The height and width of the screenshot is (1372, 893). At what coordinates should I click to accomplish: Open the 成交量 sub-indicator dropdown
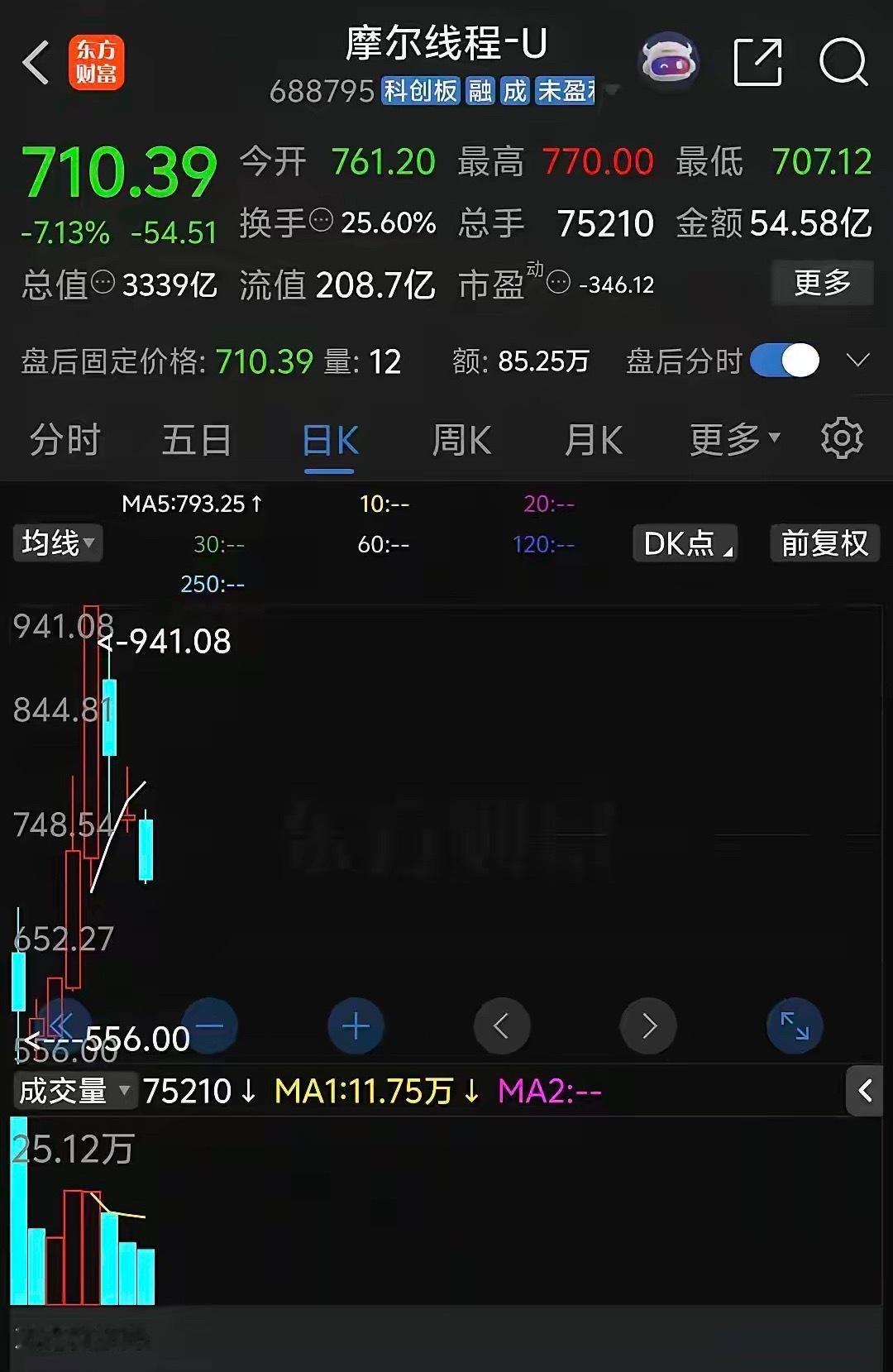click(73, 1091)
